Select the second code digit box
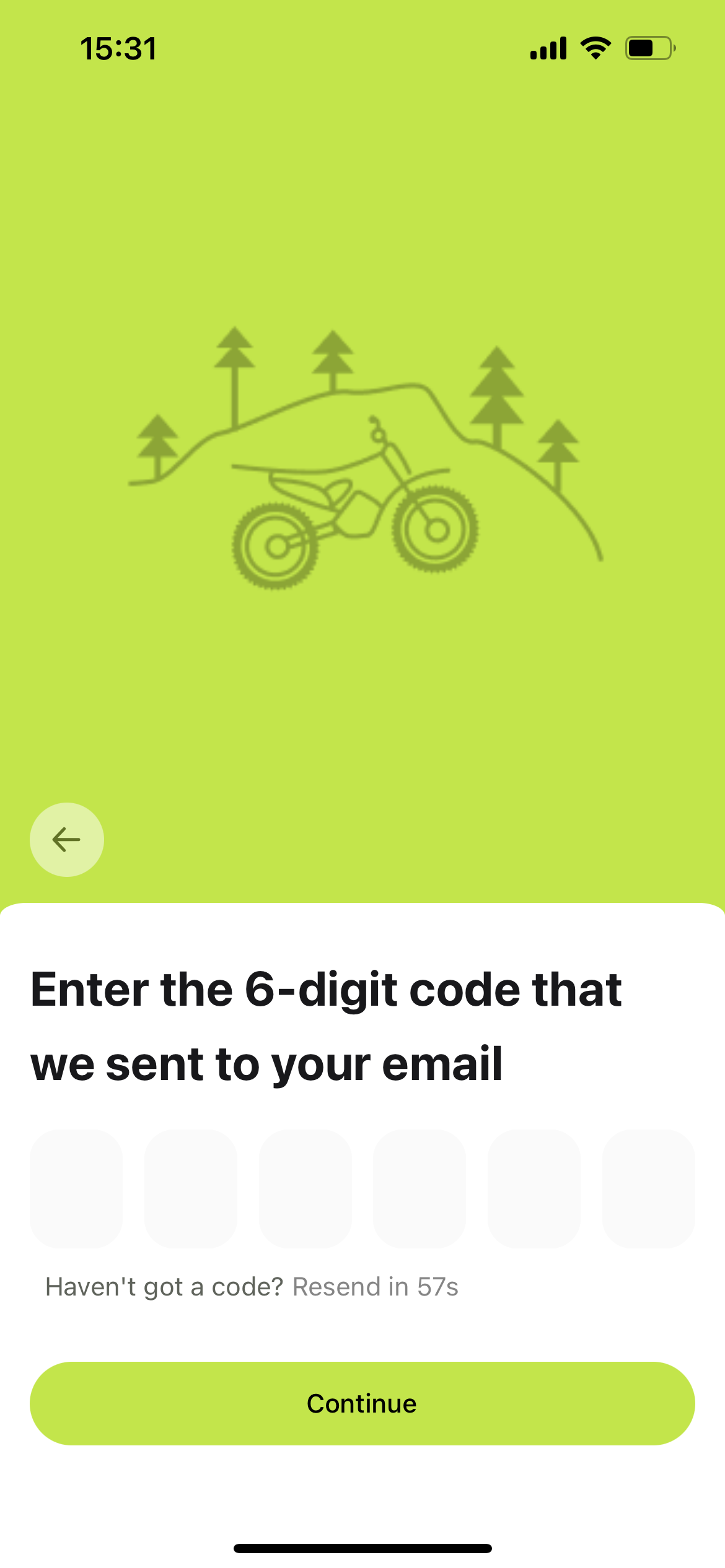 [191, 1189]
